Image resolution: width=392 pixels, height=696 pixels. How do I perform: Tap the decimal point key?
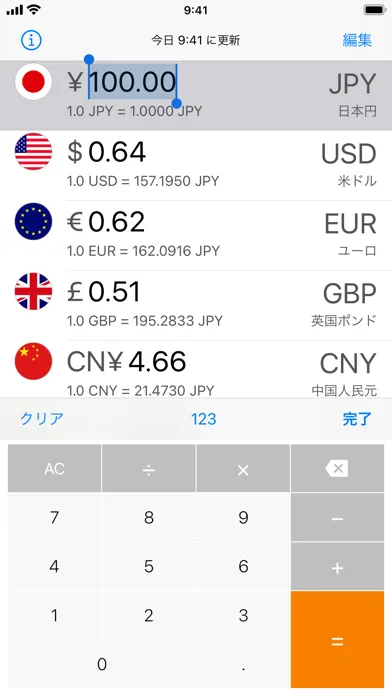point(243,664)
